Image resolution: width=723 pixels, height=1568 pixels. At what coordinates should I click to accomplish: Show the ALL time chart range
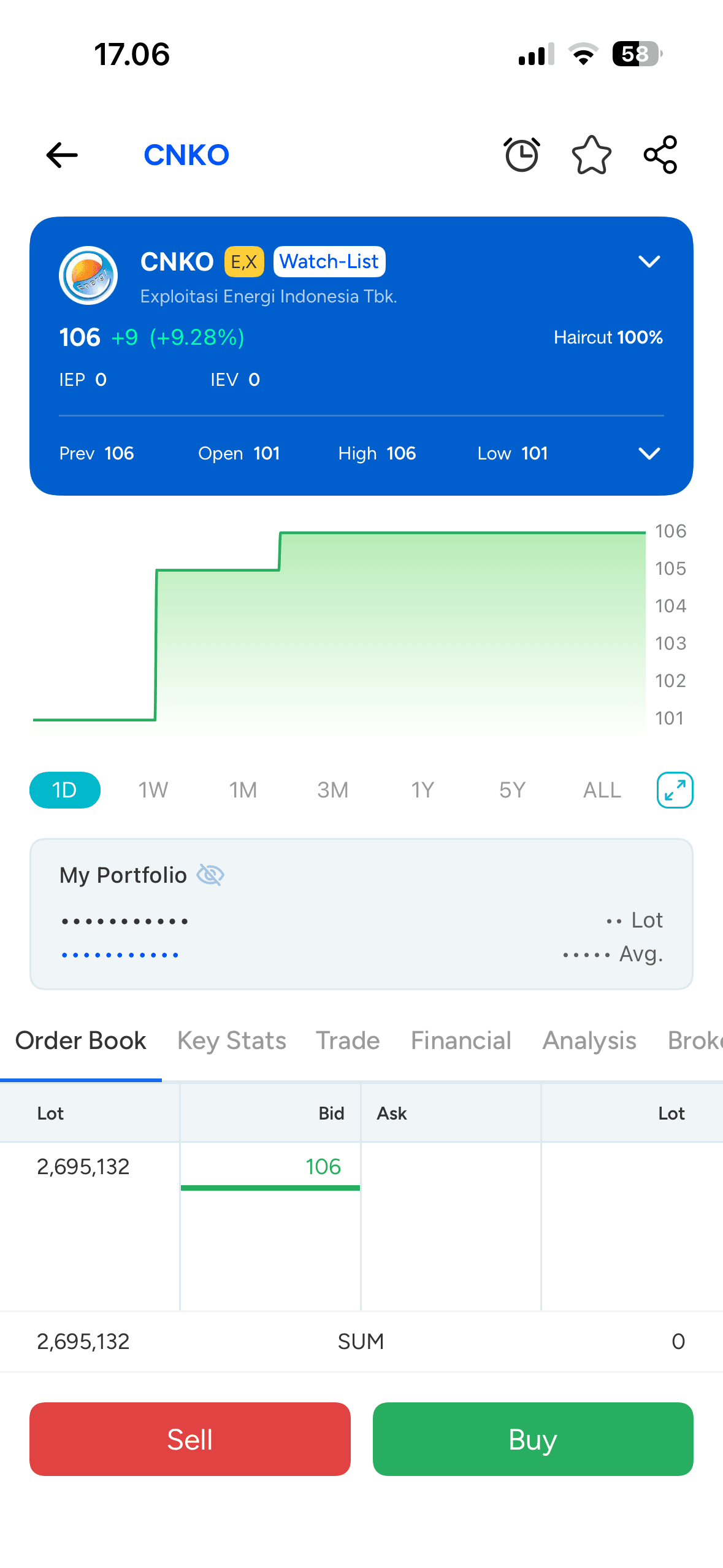[x=602, y=790]
